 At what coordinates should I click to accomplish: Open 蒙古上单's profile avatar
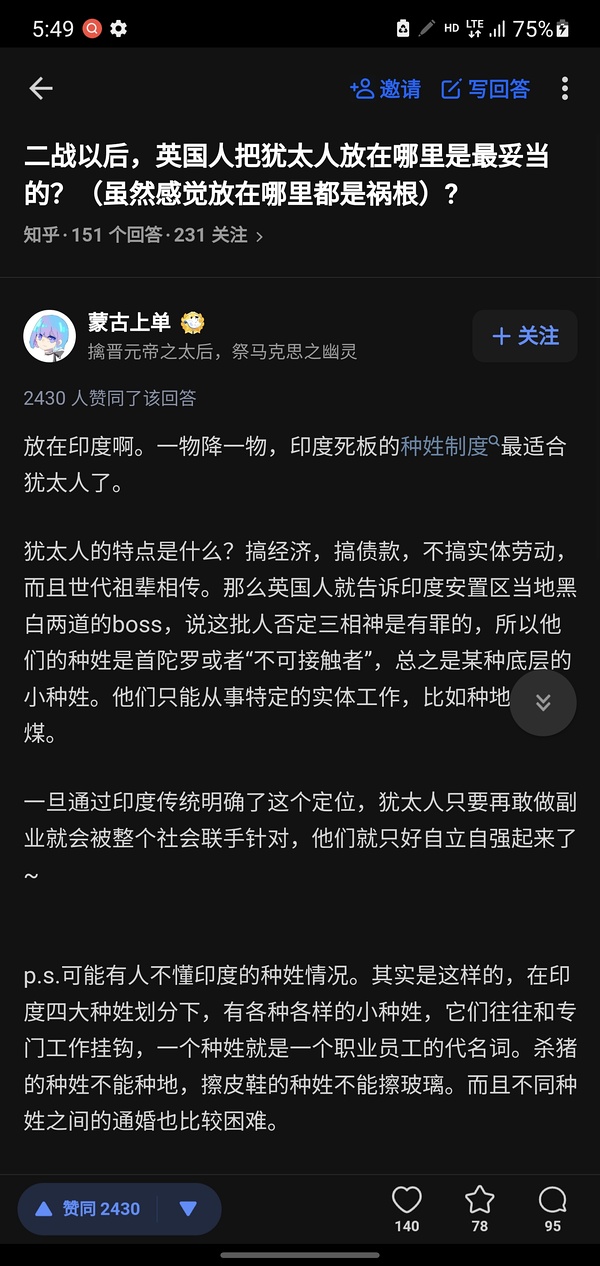pyautogui.click(x=49, y=336)
